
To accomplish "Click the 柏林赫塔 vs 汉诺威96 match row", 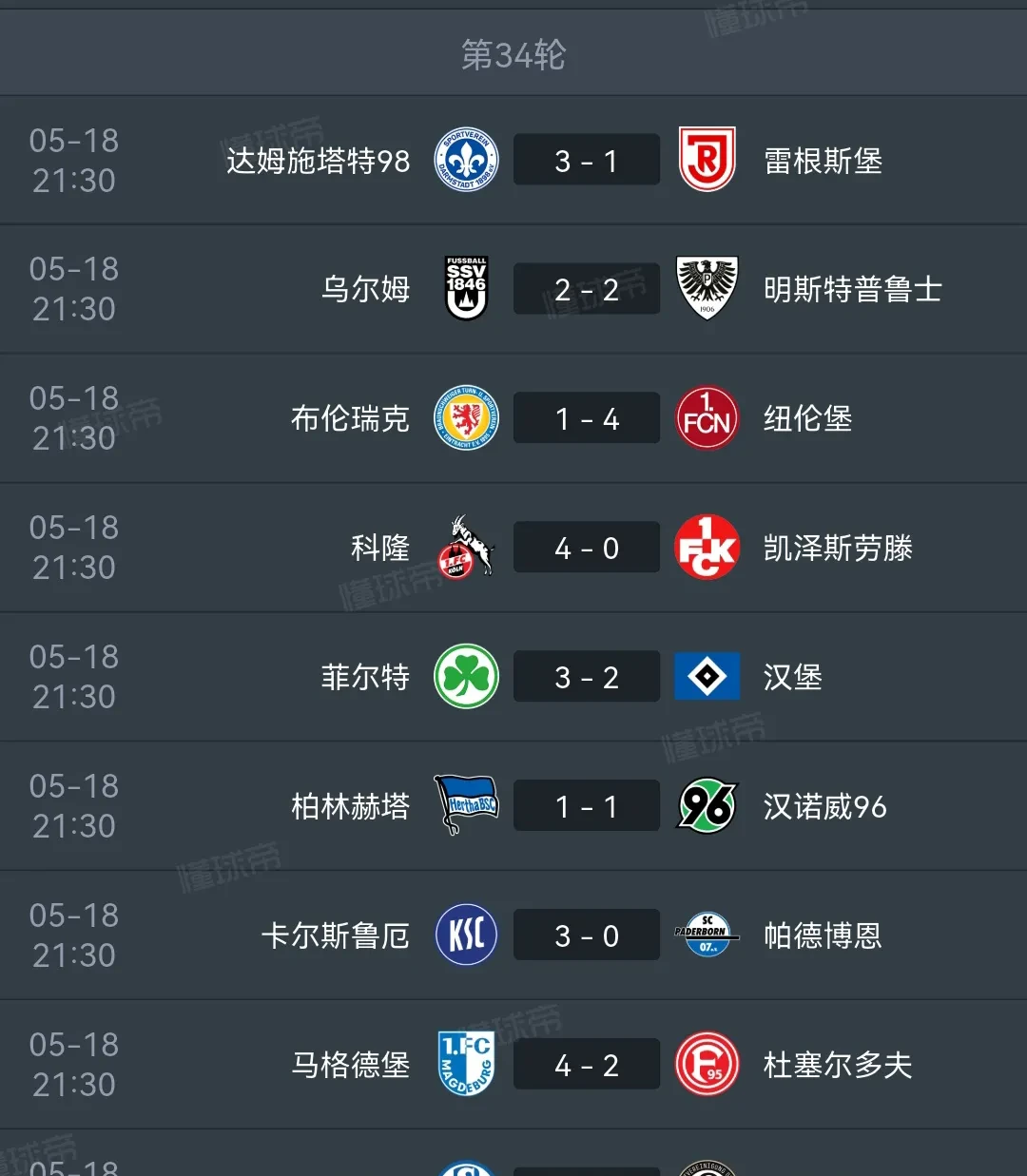I will [513, 805].
